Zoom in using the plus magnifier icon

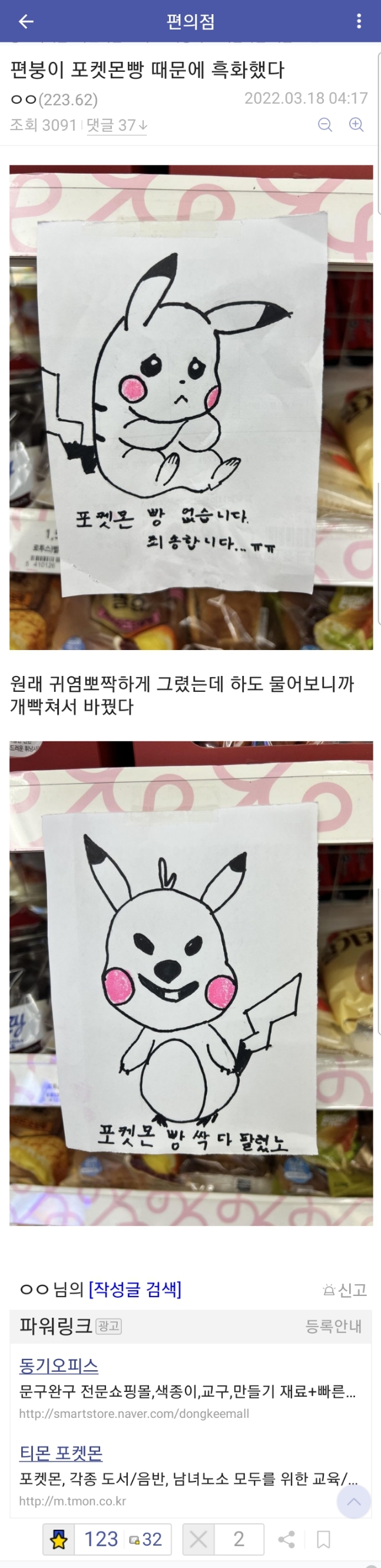click(356, 125)
